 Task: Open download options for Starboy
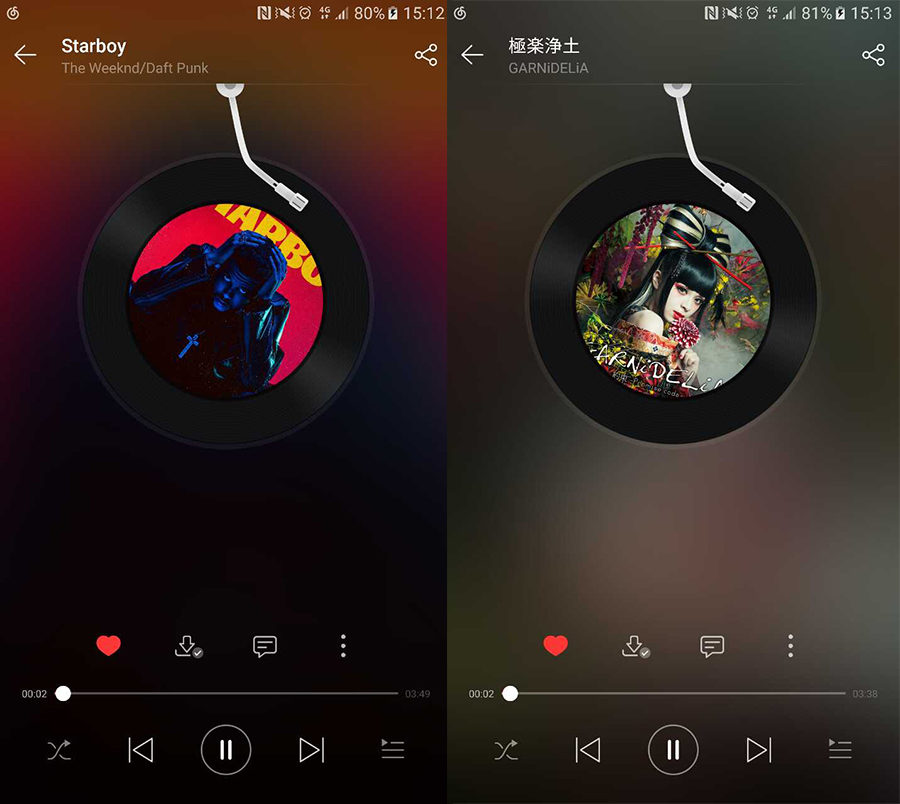[187, 646]
